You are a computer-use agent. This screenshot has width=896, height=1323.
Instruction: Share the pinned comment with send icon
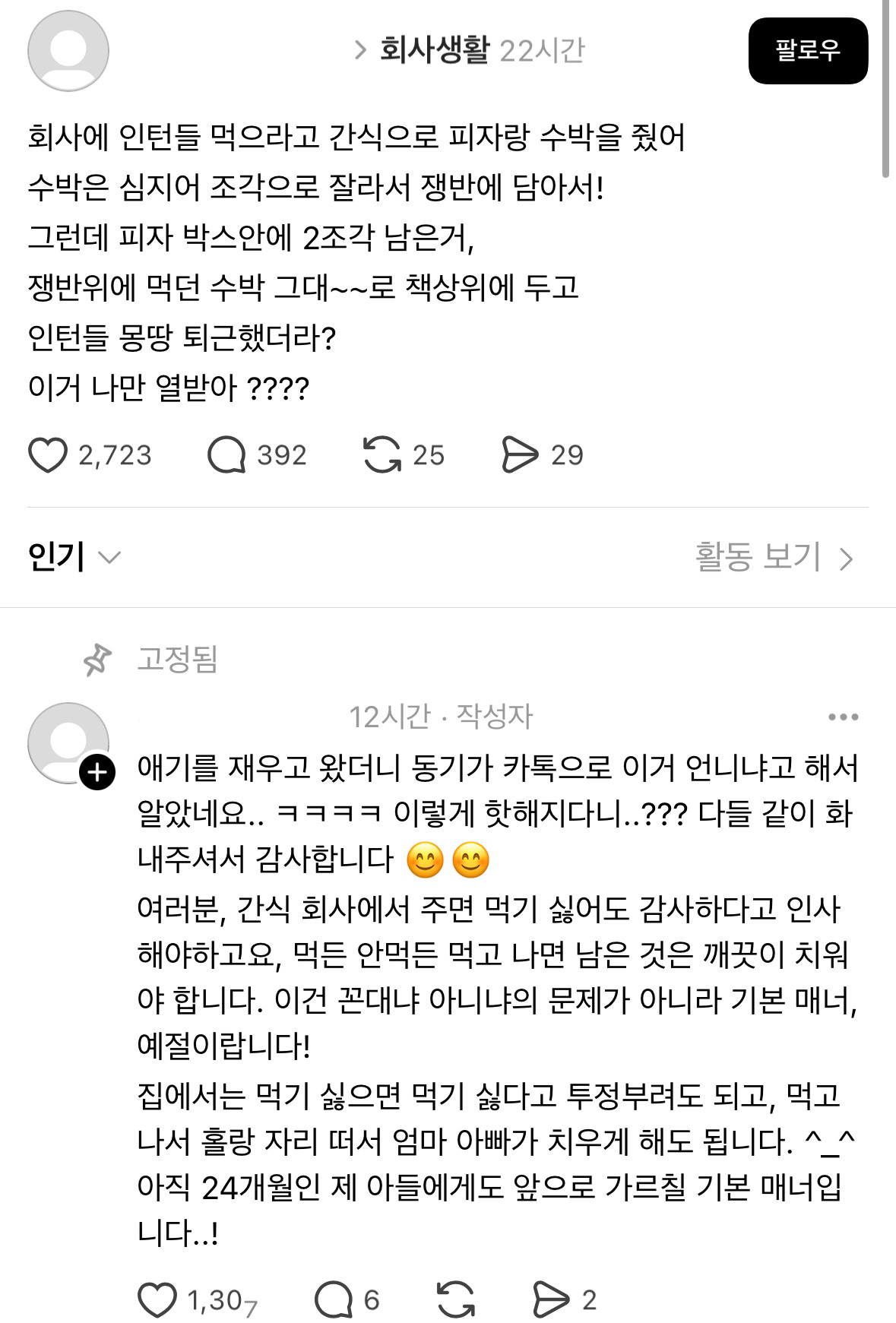[x=550, y=1299]
